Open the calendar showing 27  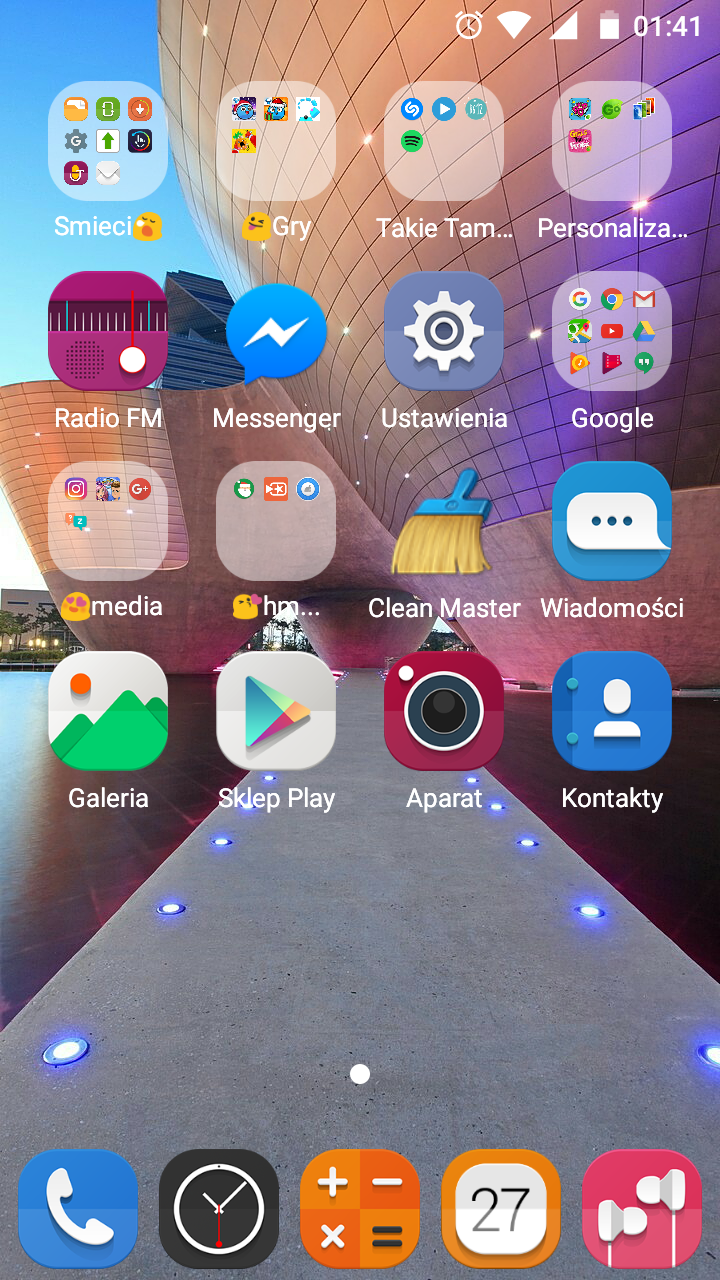point(501,1209)
